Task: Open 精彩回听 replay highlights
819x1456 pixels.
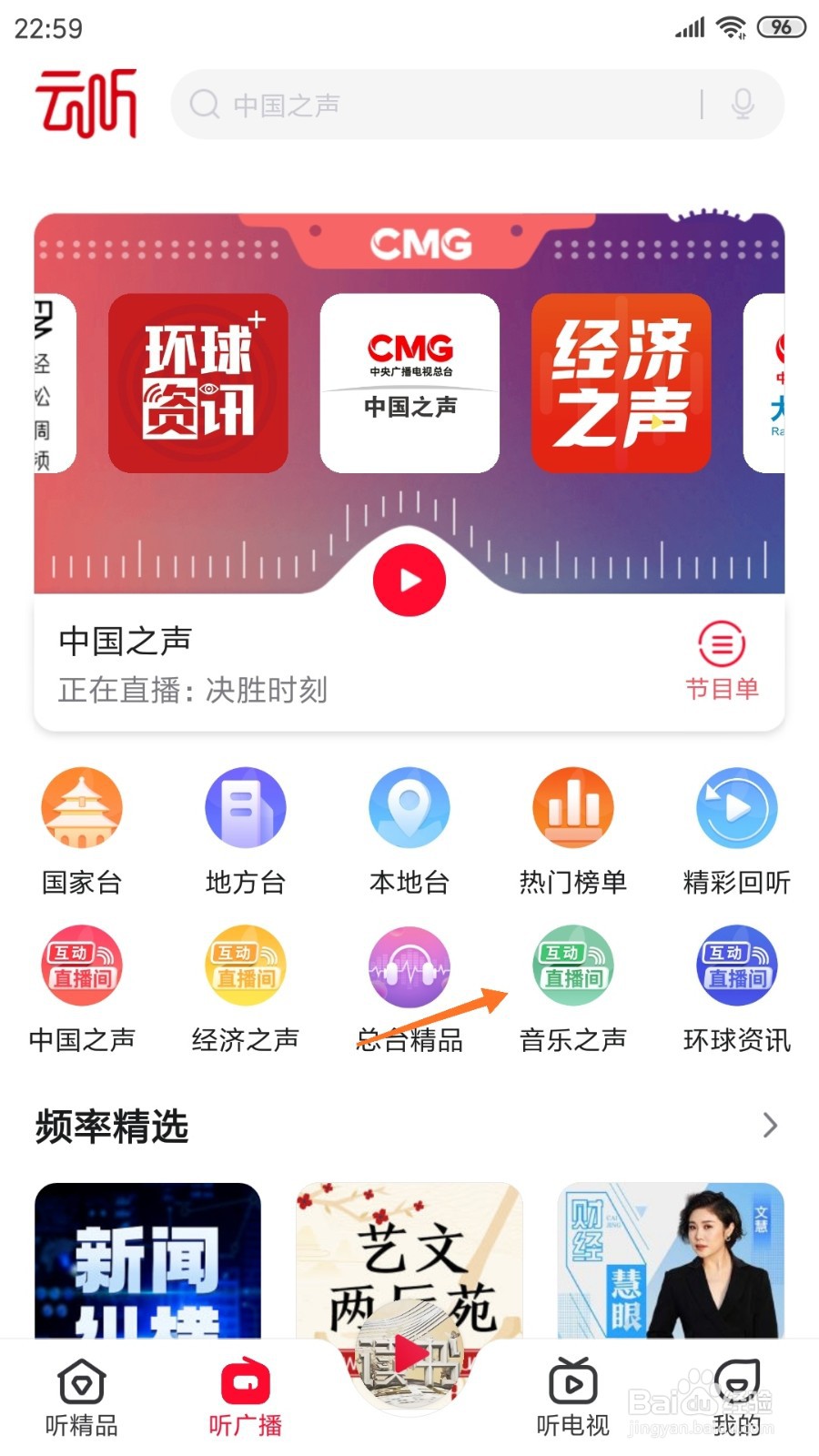Action: coord(736,828)
